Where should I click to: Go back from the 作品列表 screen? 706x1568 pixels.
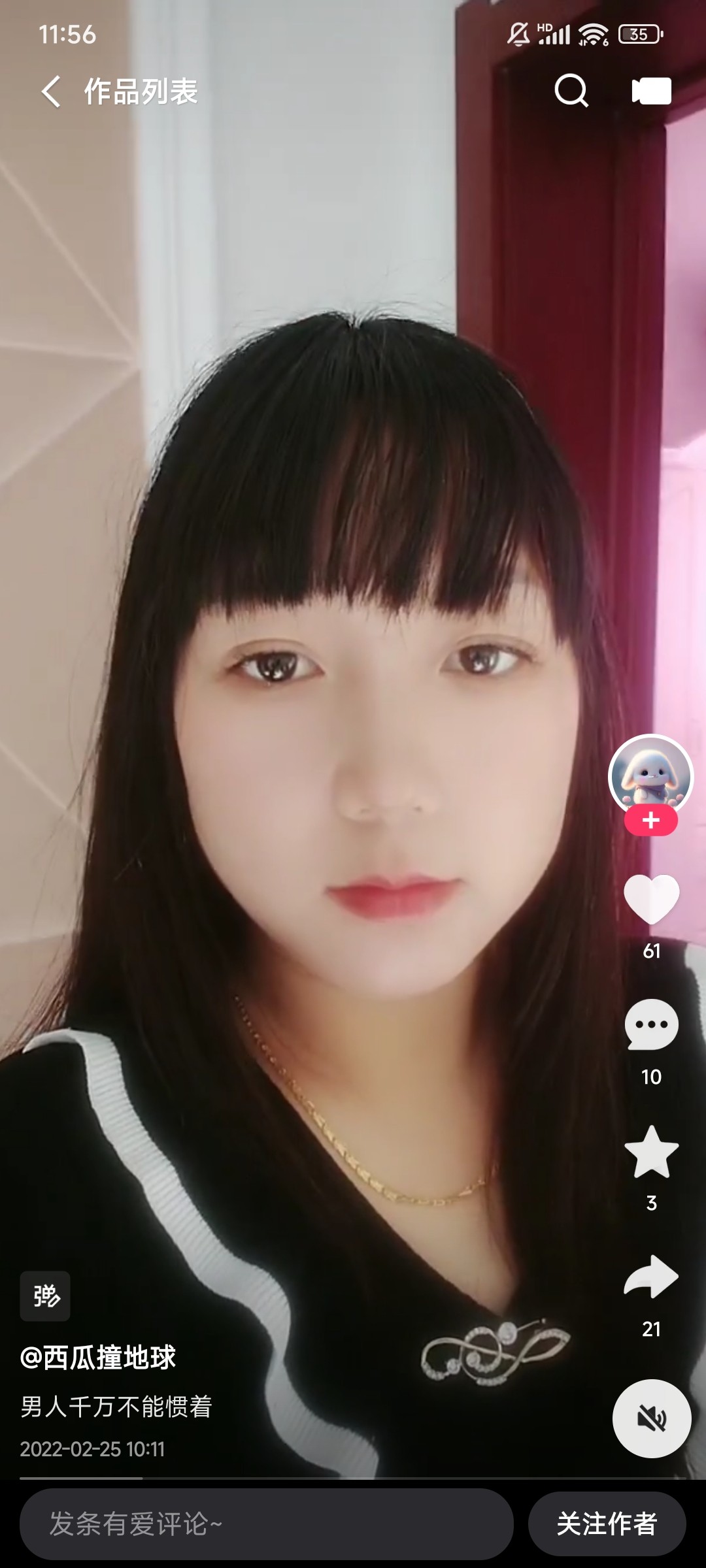(x=51, y=91)
